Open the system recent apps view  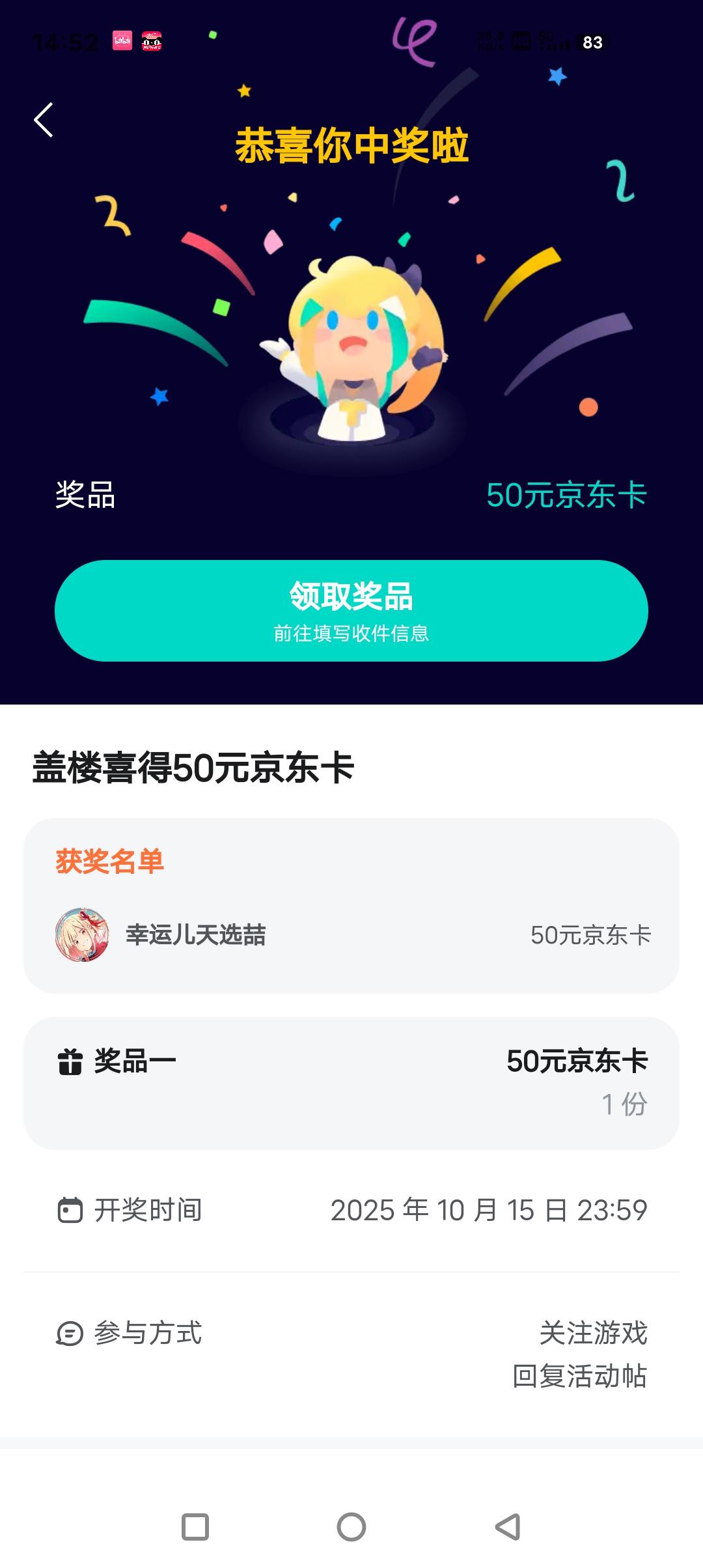click(195, 1527)
